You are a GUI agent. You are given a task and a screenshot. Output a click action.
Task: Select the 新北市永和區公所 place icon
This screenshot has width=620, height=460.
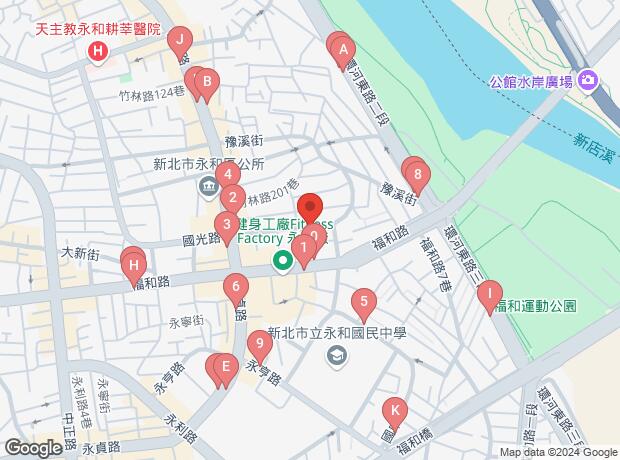[207, 186]
